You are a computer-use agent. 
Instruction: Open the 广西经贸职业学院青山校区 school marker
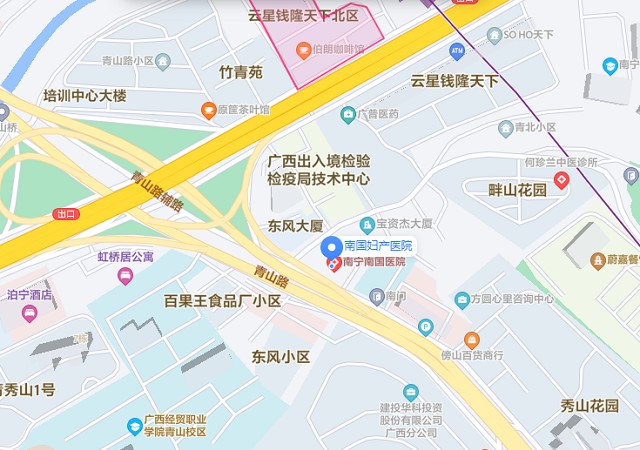134,427
